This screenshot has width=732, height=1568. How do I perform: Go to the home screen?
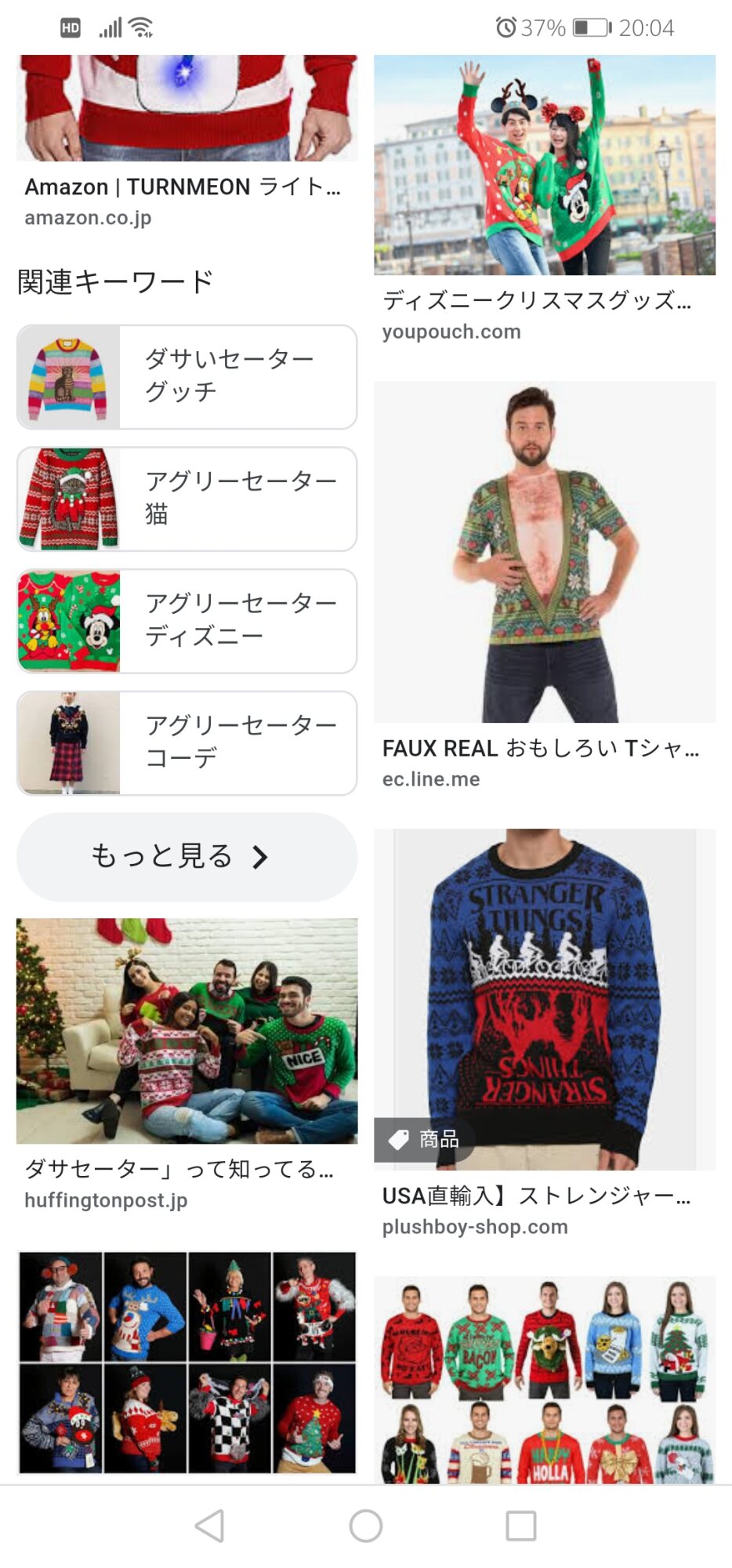point(366,1526)
